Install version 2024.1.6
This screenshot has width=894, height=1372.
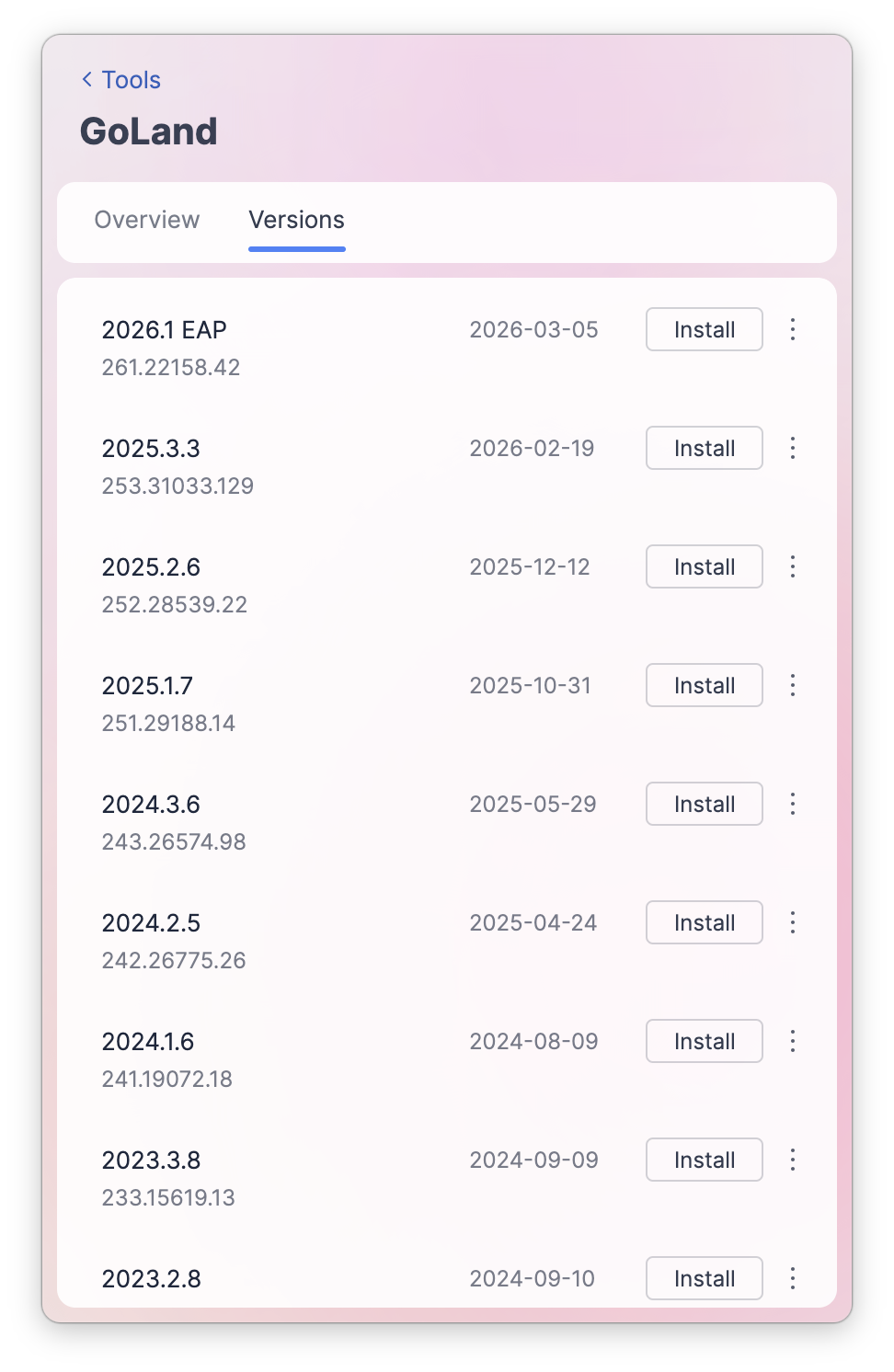(705, 1041)
